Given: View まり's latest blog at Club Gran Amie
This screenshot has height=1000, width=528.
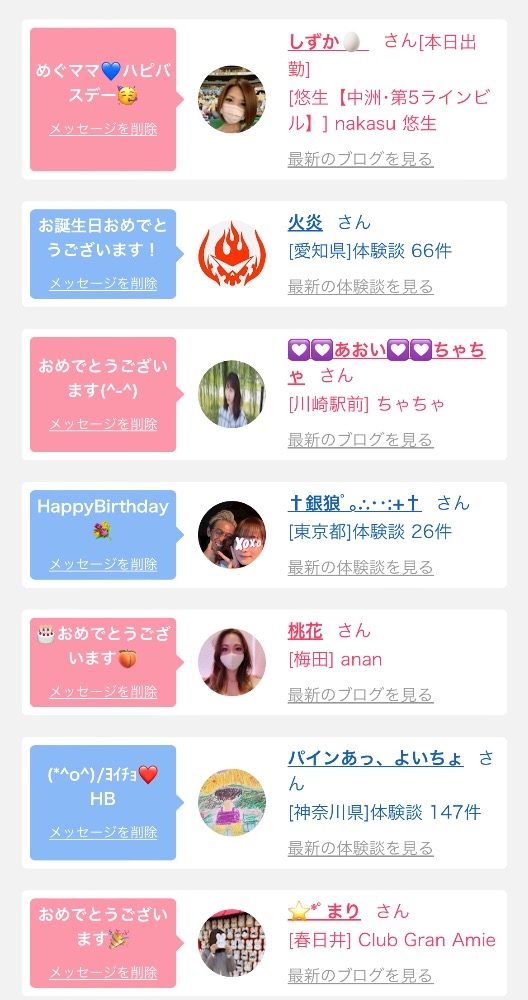Looking at the screenshot, I should 360,975.
